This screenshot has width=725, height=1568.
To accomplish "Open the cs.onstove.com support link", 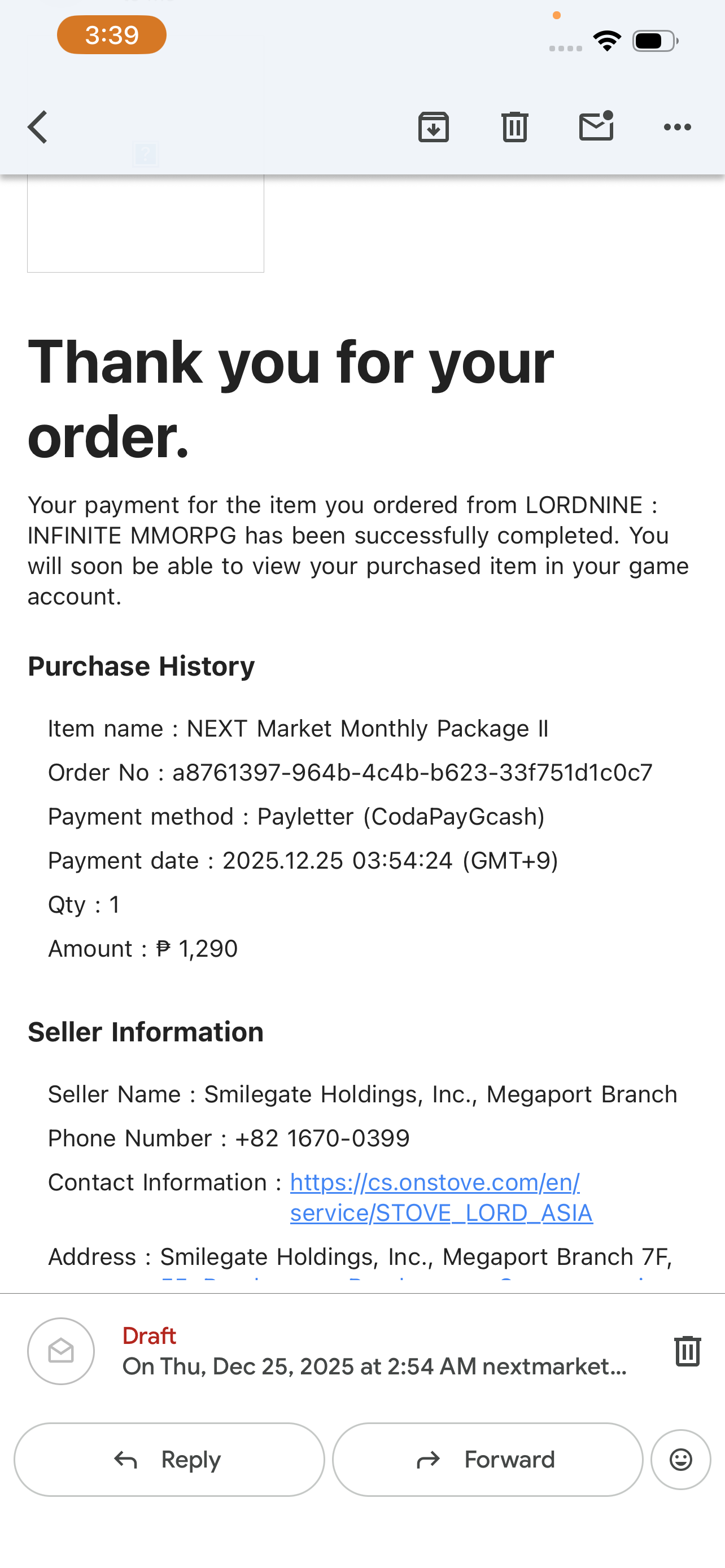I will [435, 1182].
